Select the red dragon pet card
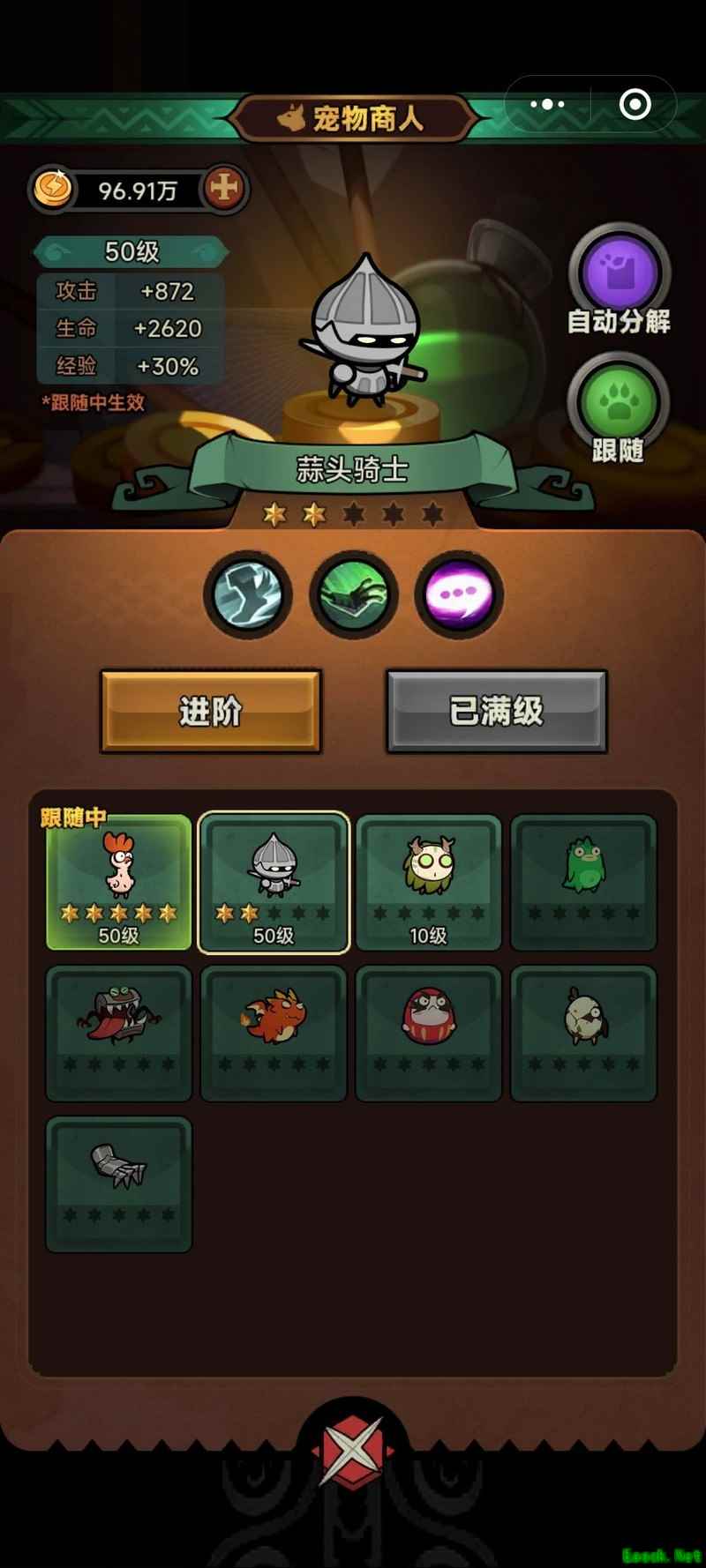The height and width of the screenshot is (1568, 706). pos(274,1033)
